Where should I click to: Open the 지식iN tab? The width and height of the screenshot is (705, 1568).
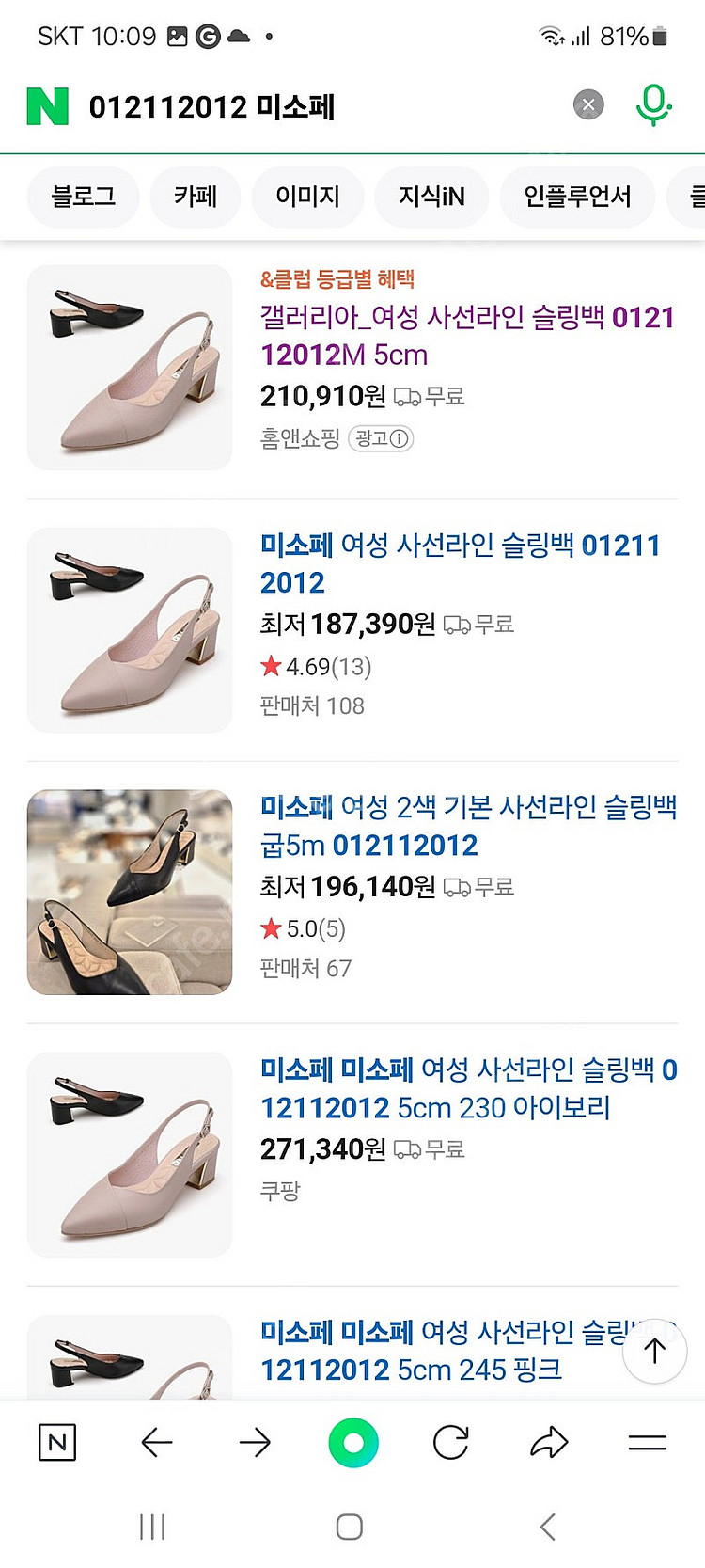click(431, 196)
